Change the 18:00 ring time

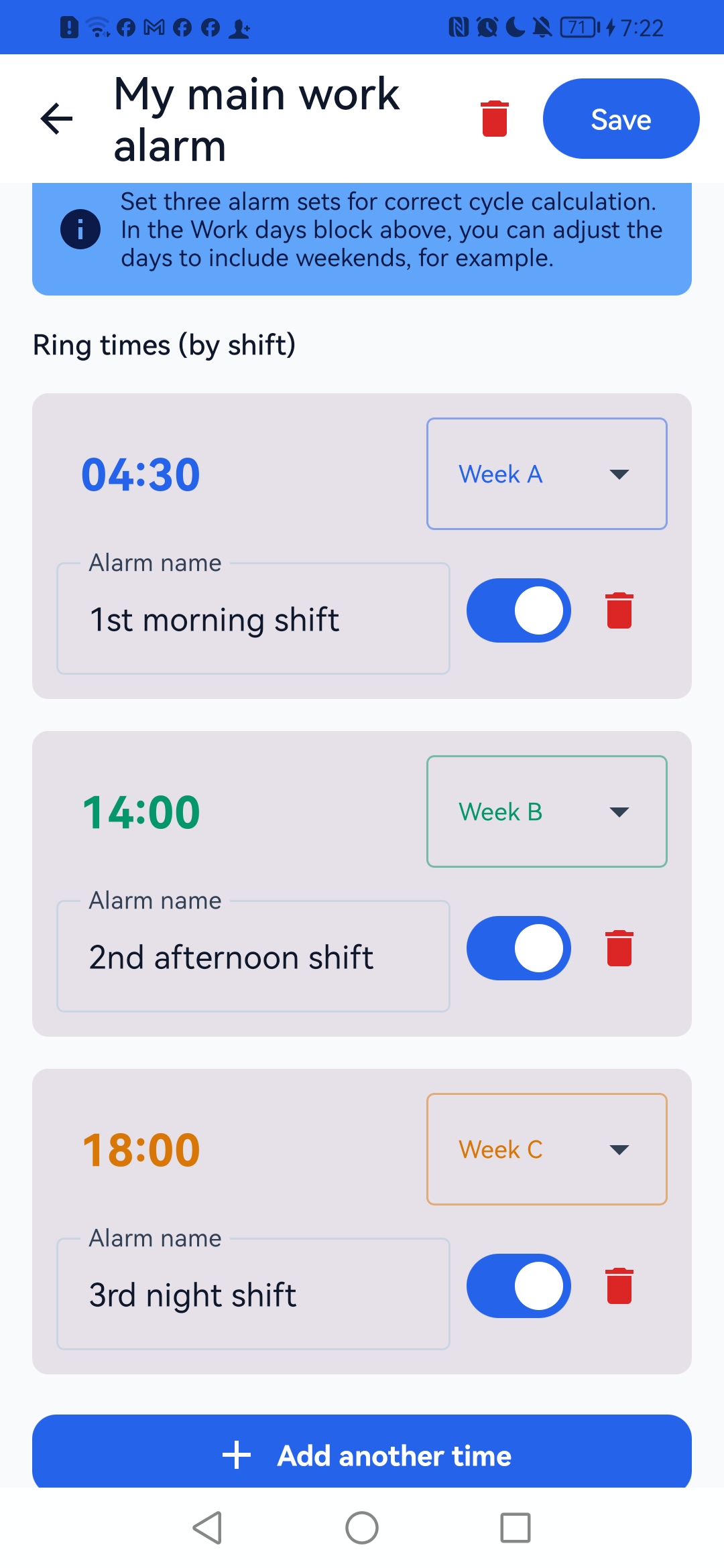(x=141, y=1150)
